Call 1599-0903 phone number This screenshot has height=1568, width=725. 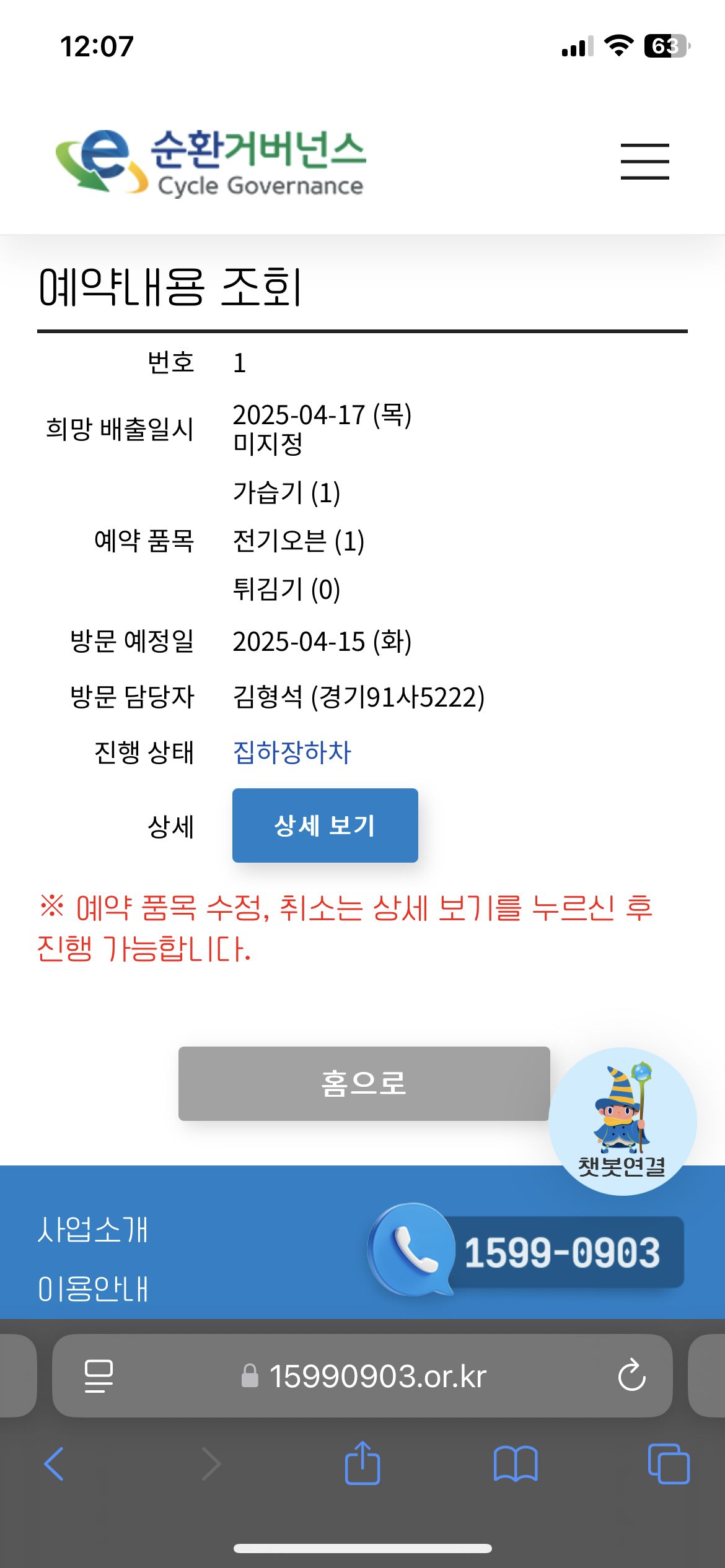pos(527,1252)
